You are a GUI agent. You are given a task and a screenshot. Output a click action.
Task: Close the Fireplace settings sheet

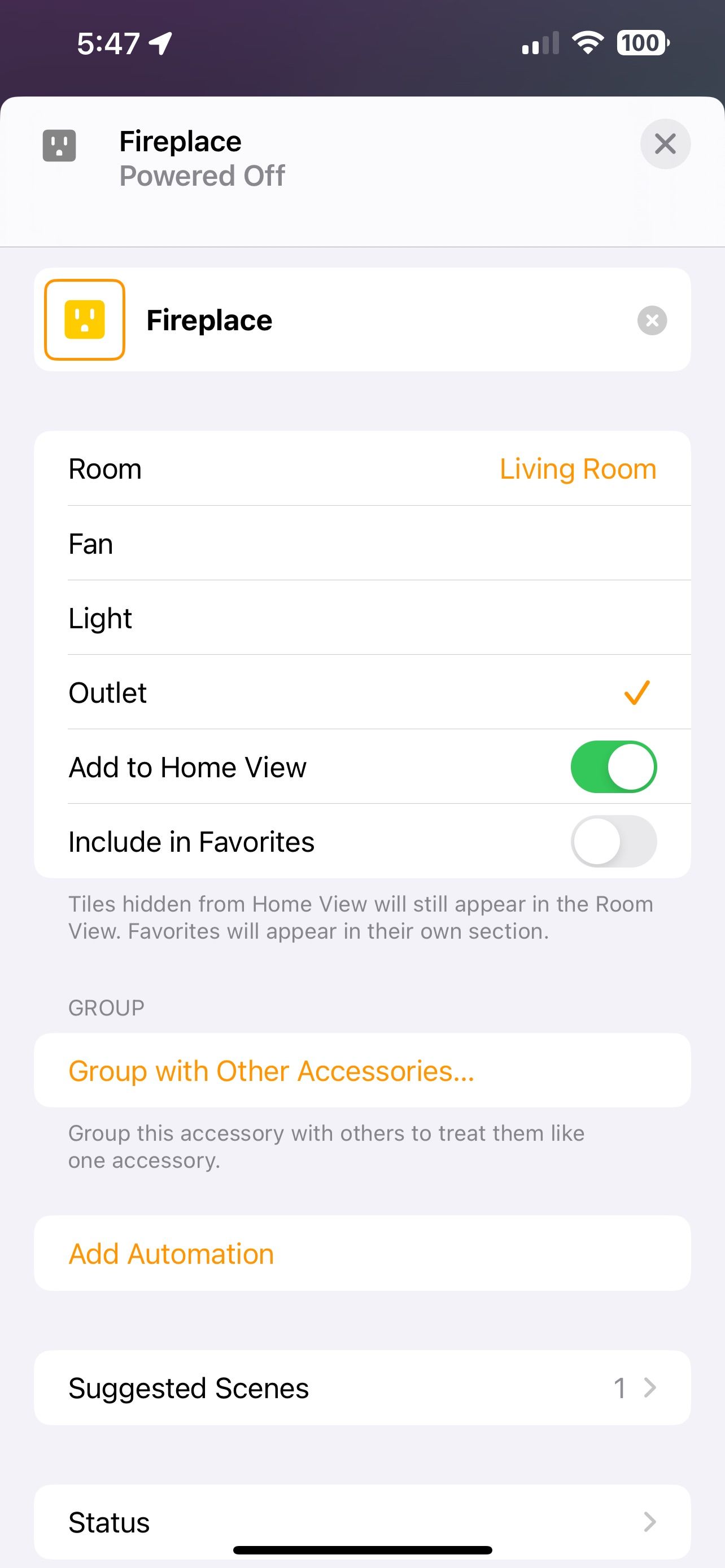tap(665, 144)
